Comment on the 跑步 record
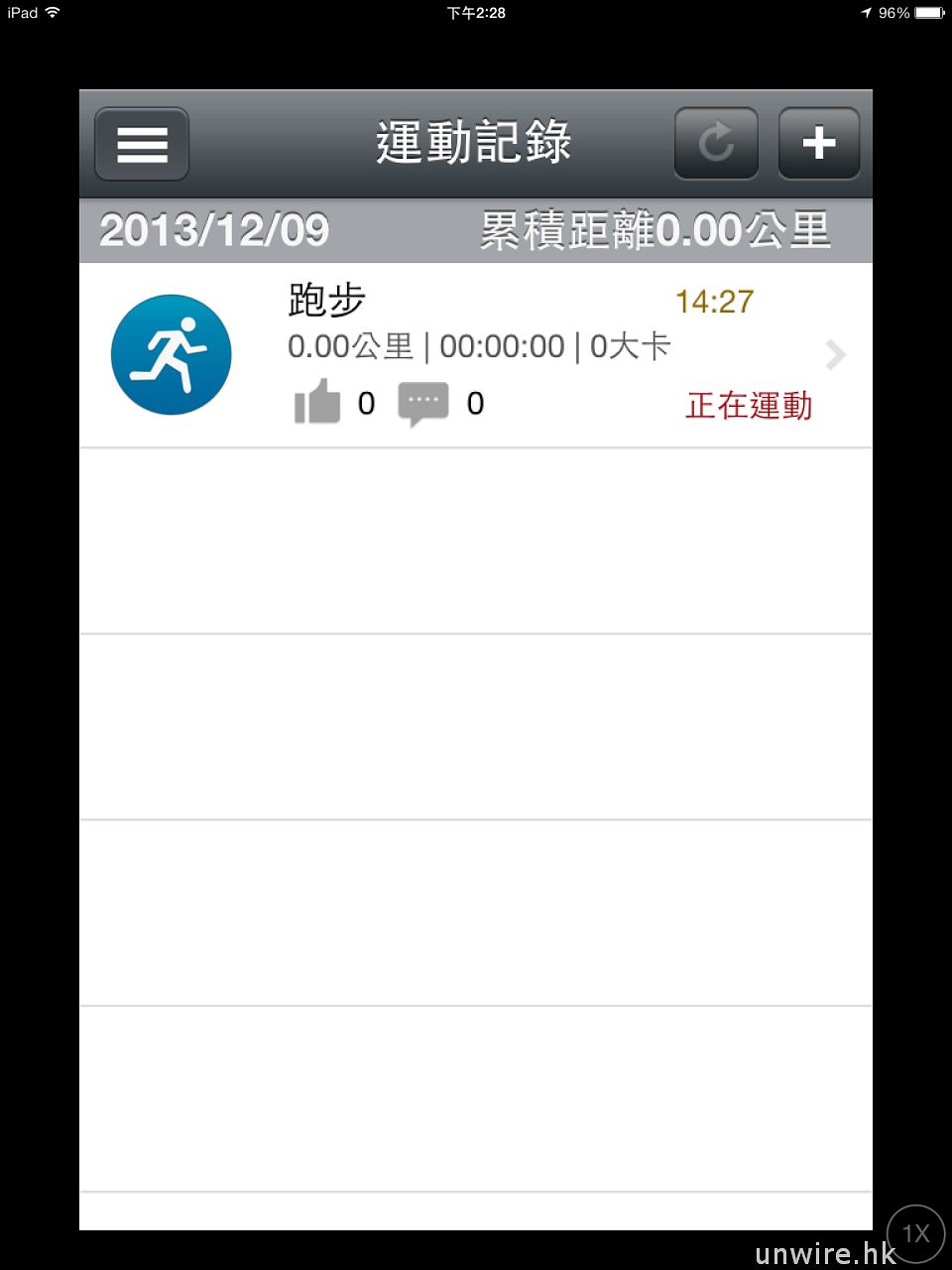This screenshot has height=1270, width=952. coord(423,404)
